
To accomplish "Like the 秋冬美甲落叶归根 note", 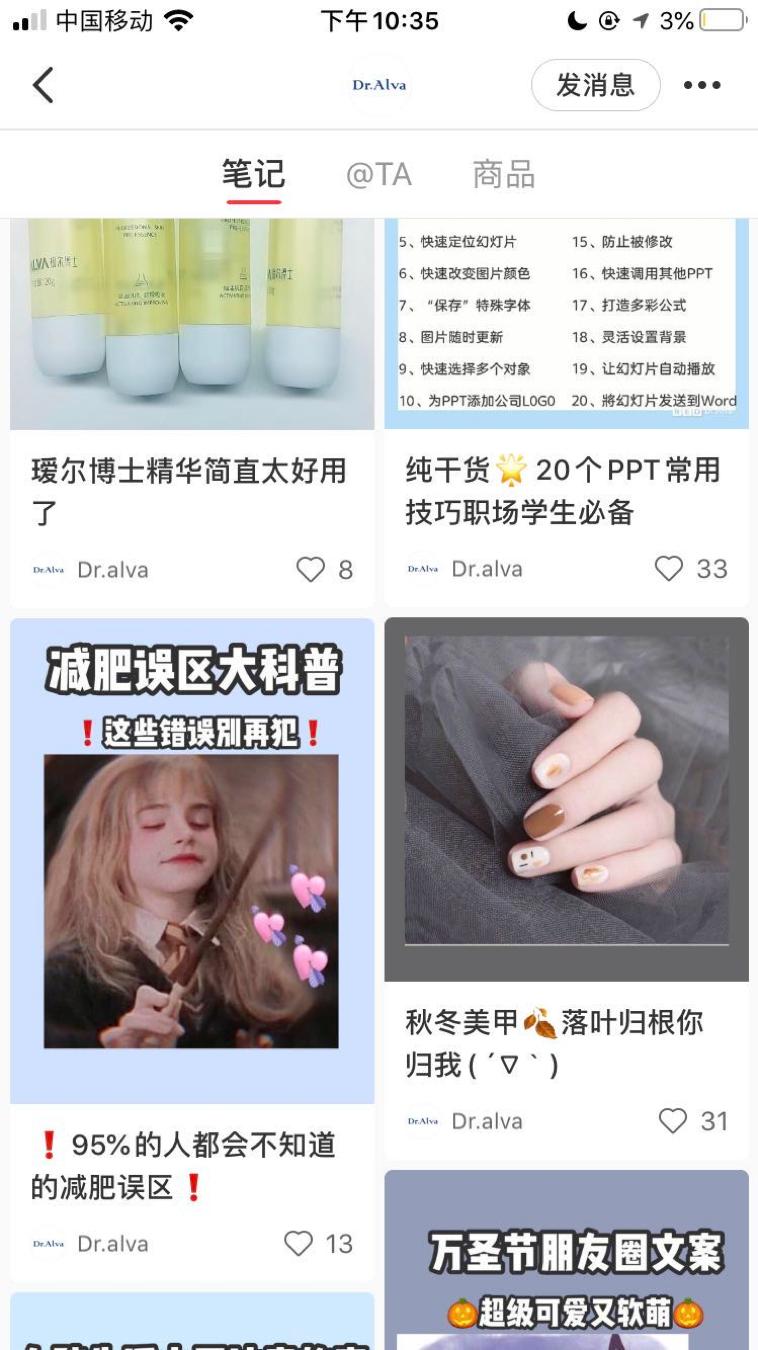I will 673,1121.
